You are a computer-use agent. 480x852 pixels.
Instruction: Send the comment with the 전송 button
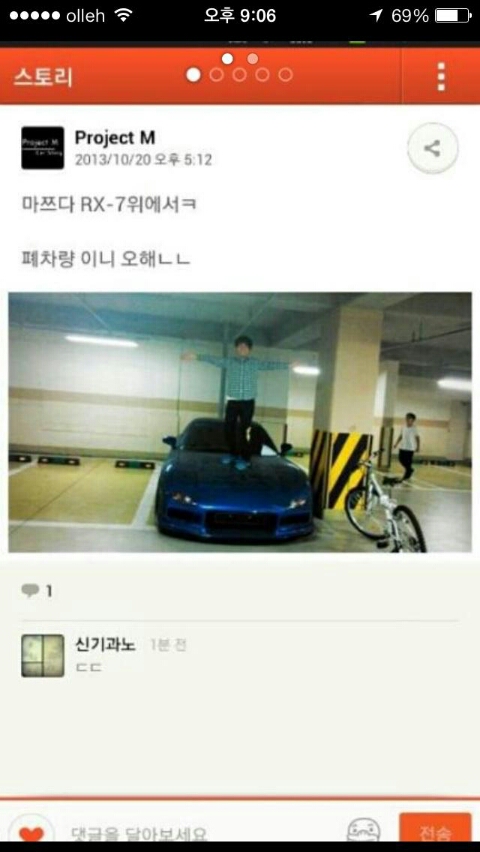(435, 830)
